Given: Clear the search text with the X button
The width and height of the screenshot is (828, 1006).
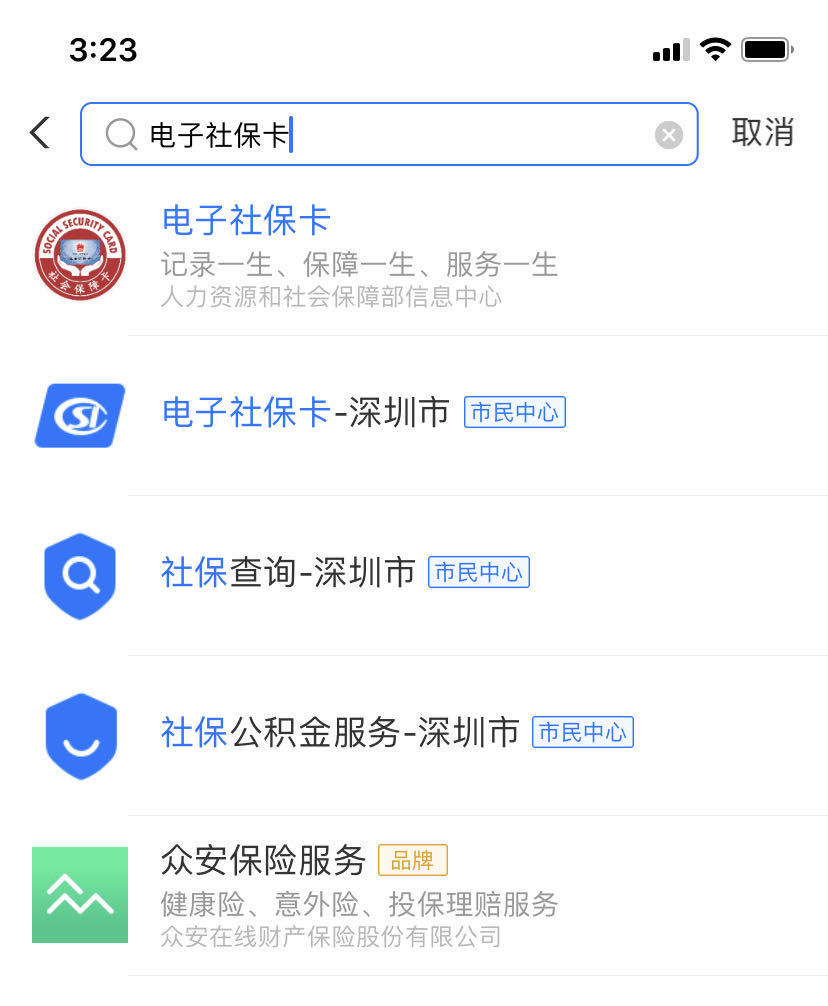Looking at the screenshot, I should 667,134.
